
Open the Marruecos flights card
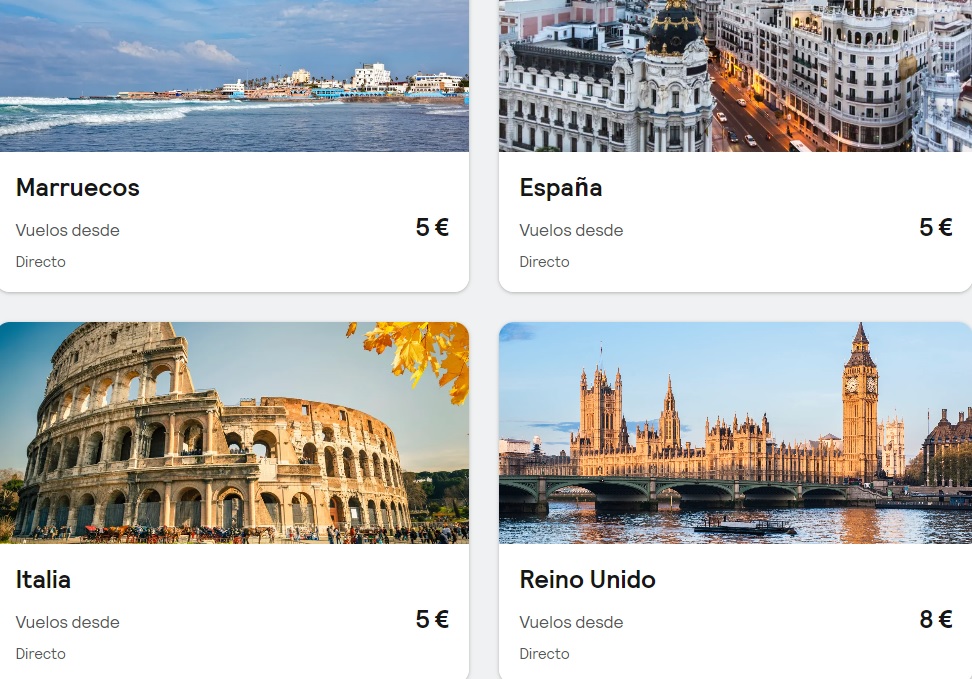234,146
